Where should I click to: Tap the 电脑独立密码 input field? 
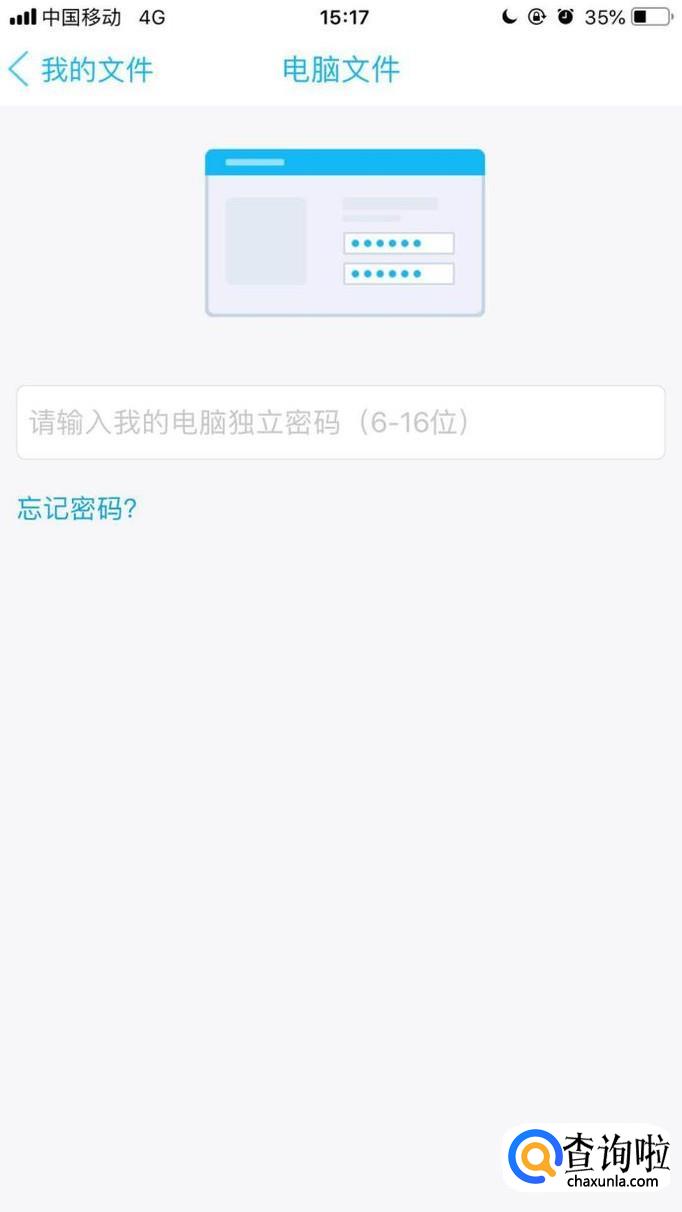pyautogui.click(x=341, y=422)
